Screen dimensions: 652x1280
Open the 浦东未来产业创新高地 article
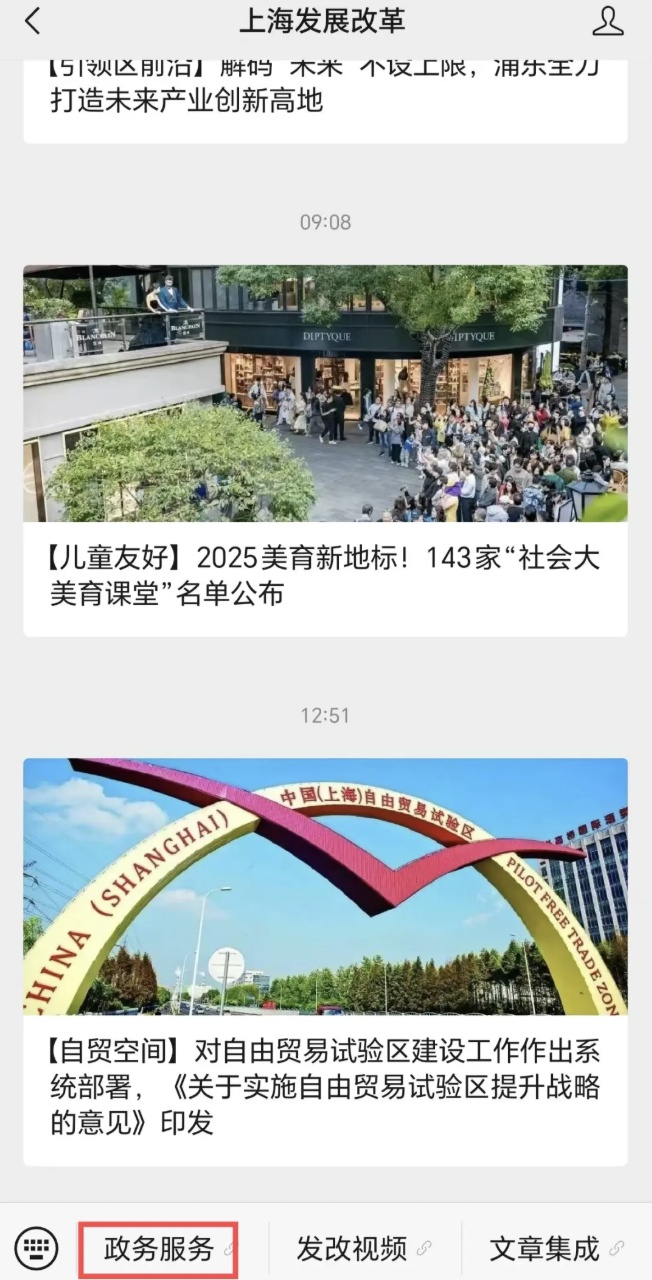coord(325,88)
